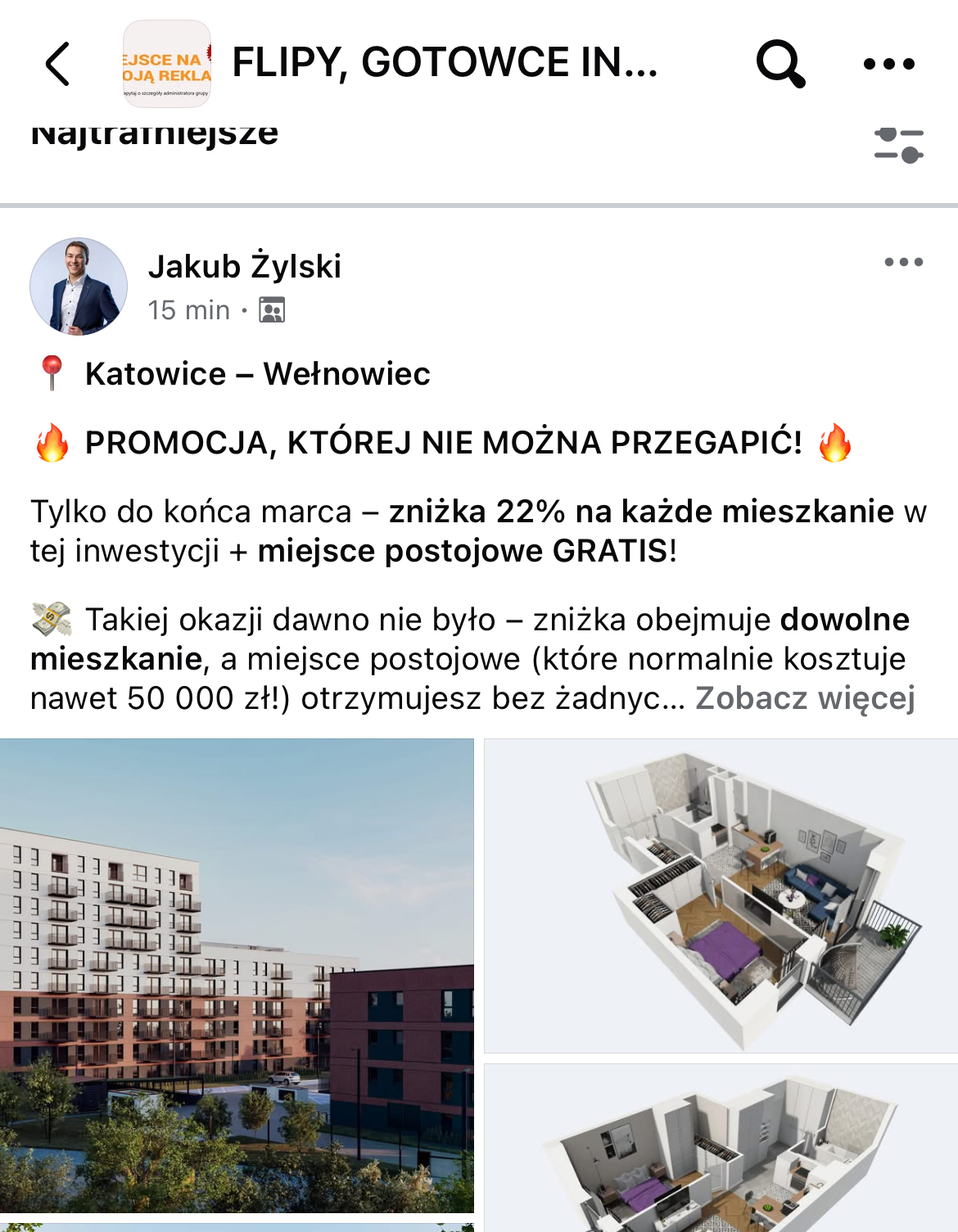Open the floor plan with the purple bed and balcony
The width and height of the screenshot is (958, 1232).
click(x=721, y=896)
